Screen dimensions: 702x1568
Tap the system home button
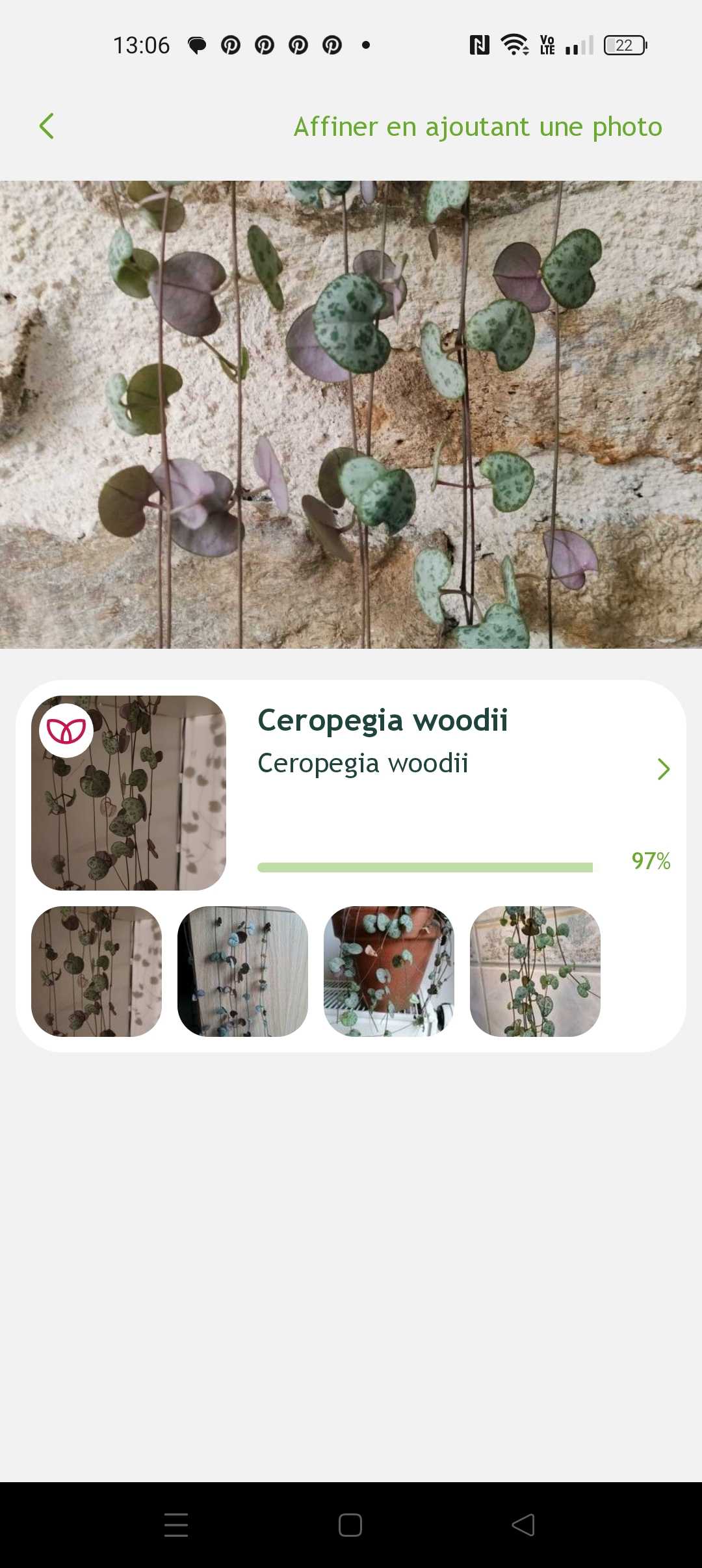pyautogui.click(x=350, y=1524)
